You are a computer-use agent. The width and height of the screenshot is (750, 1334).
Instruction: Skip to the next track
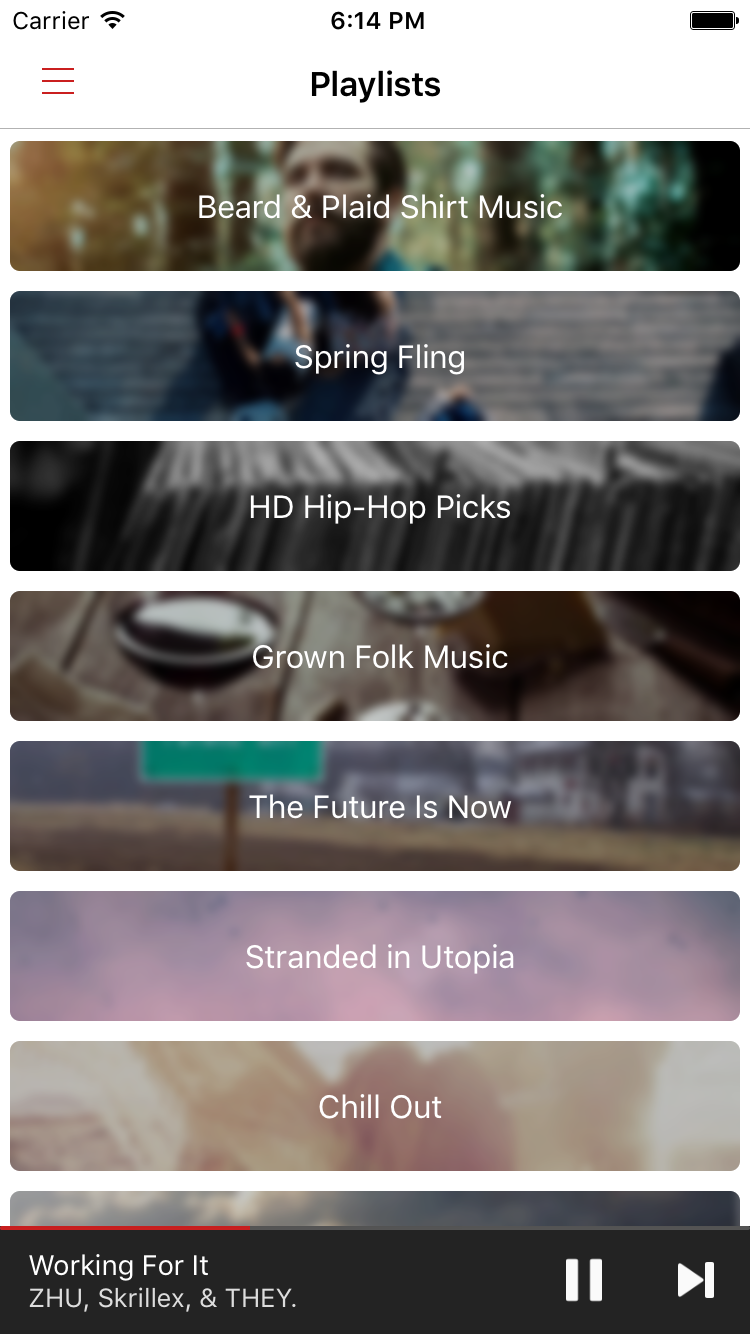tap(696, 1280)
